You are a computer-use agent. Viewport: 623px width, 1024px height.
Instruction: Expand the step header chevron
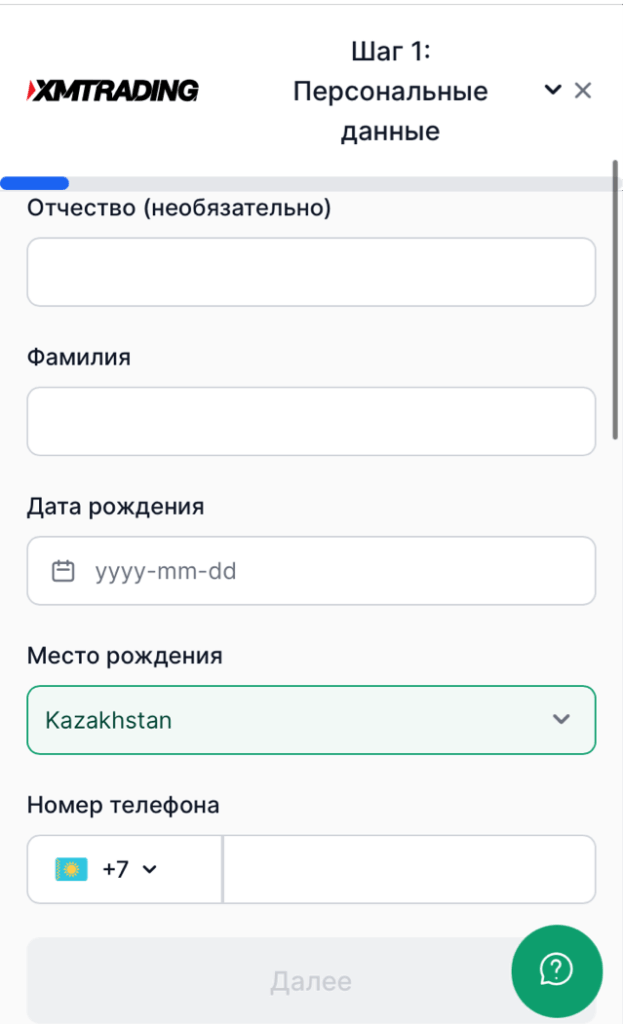(552, 90)
